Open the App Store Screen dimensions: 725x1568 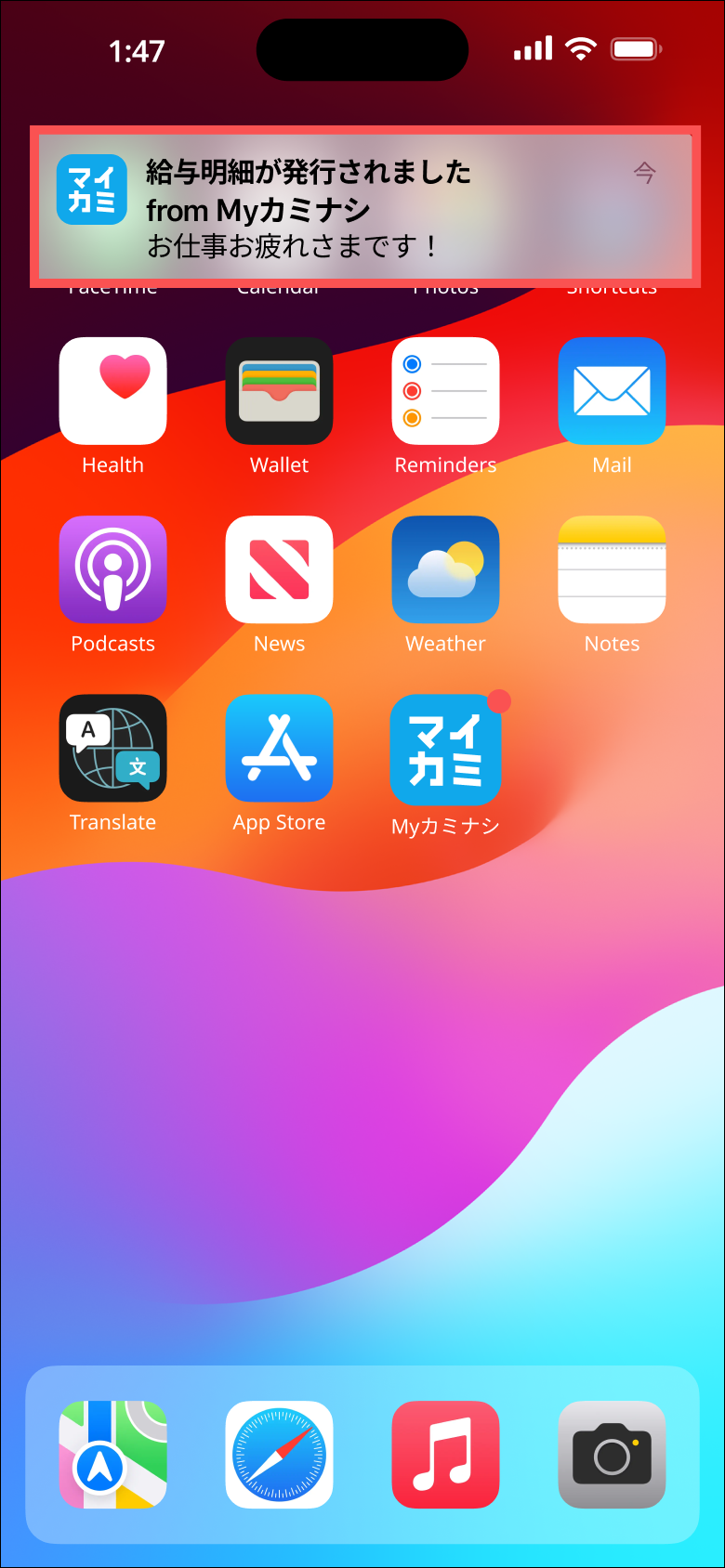(x=280, y=748)
